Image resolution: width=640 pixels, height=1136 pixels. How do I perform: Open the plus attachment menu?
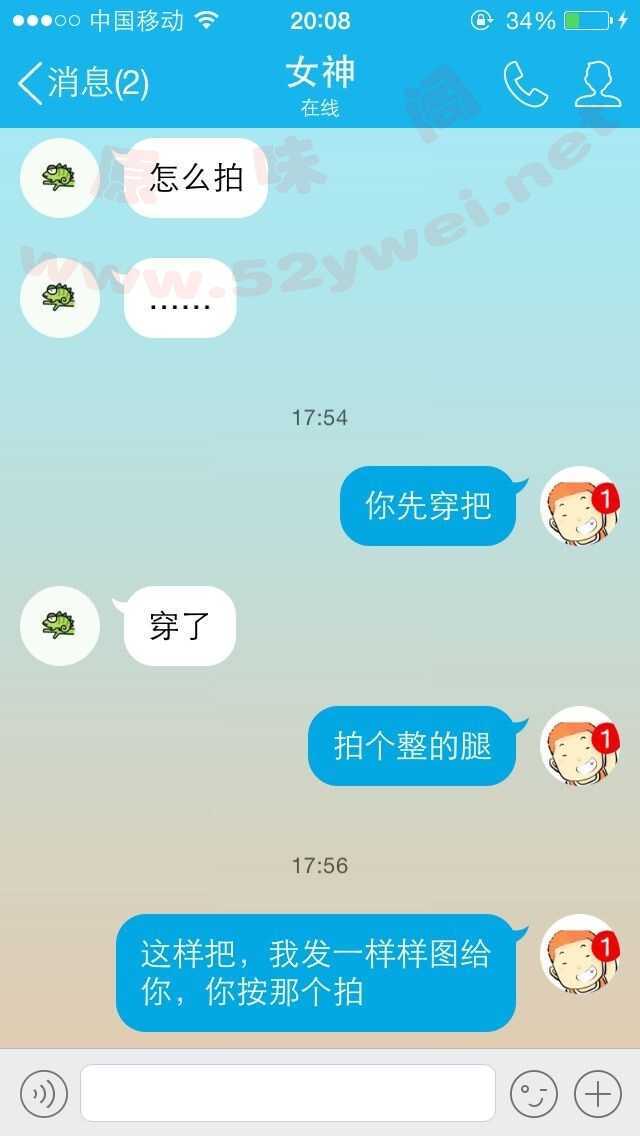(597, 1093)
